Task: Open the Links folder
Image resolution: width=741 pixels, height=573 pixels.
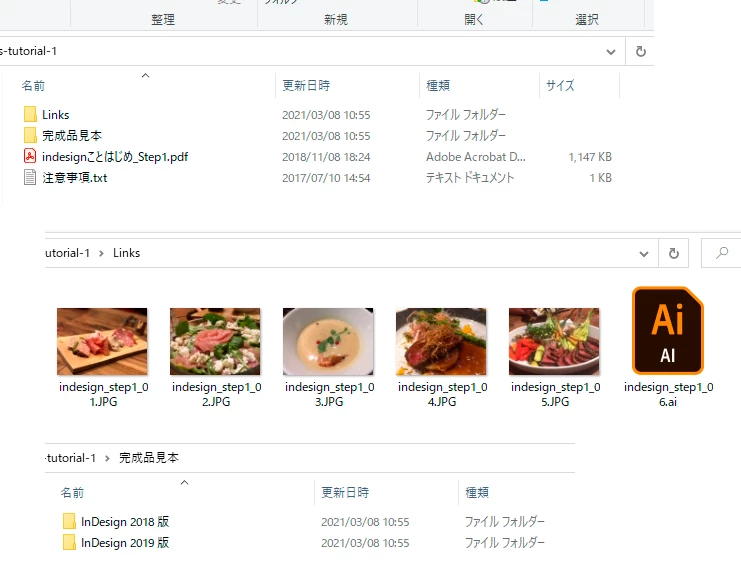Action: click(55, 115)
